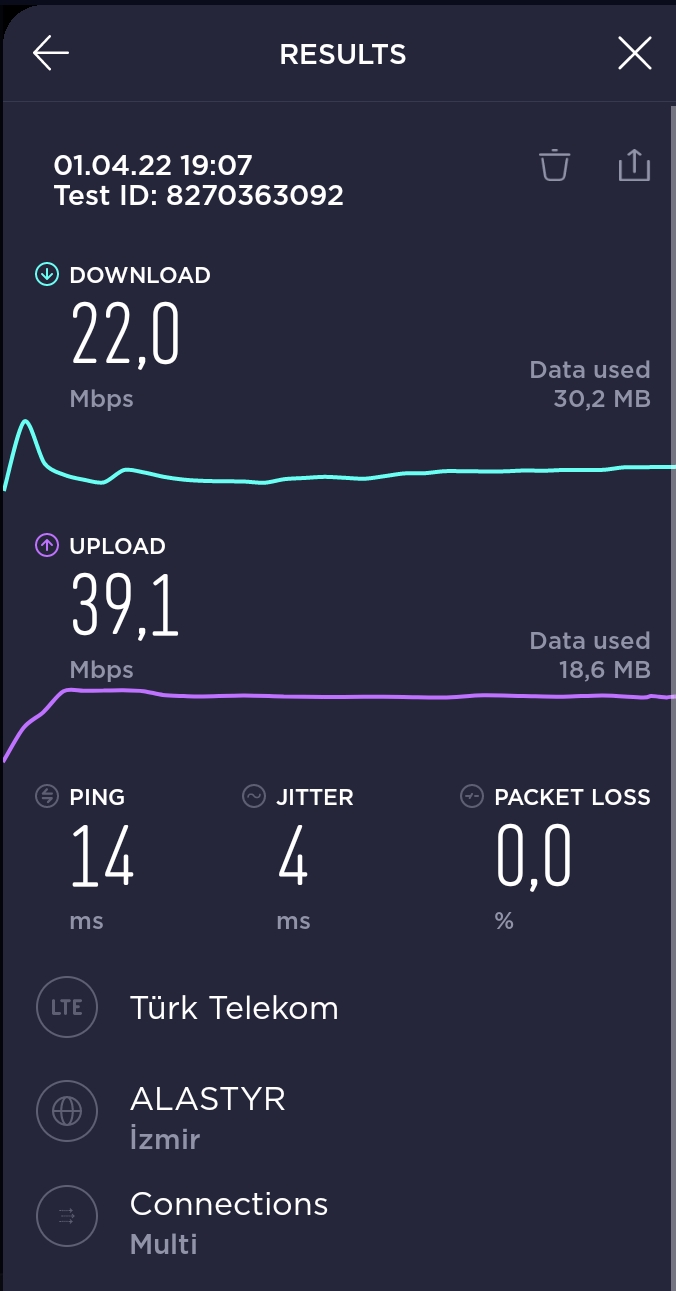Viewport: 676px width, 1291px height.
Task: Delete this test result
Action: (x=554, y=165)
